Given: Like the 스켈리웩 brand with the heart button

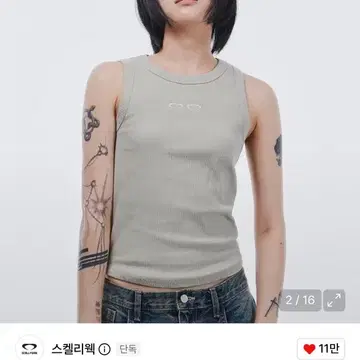Looking at the screenshot, I should [321, 349].
